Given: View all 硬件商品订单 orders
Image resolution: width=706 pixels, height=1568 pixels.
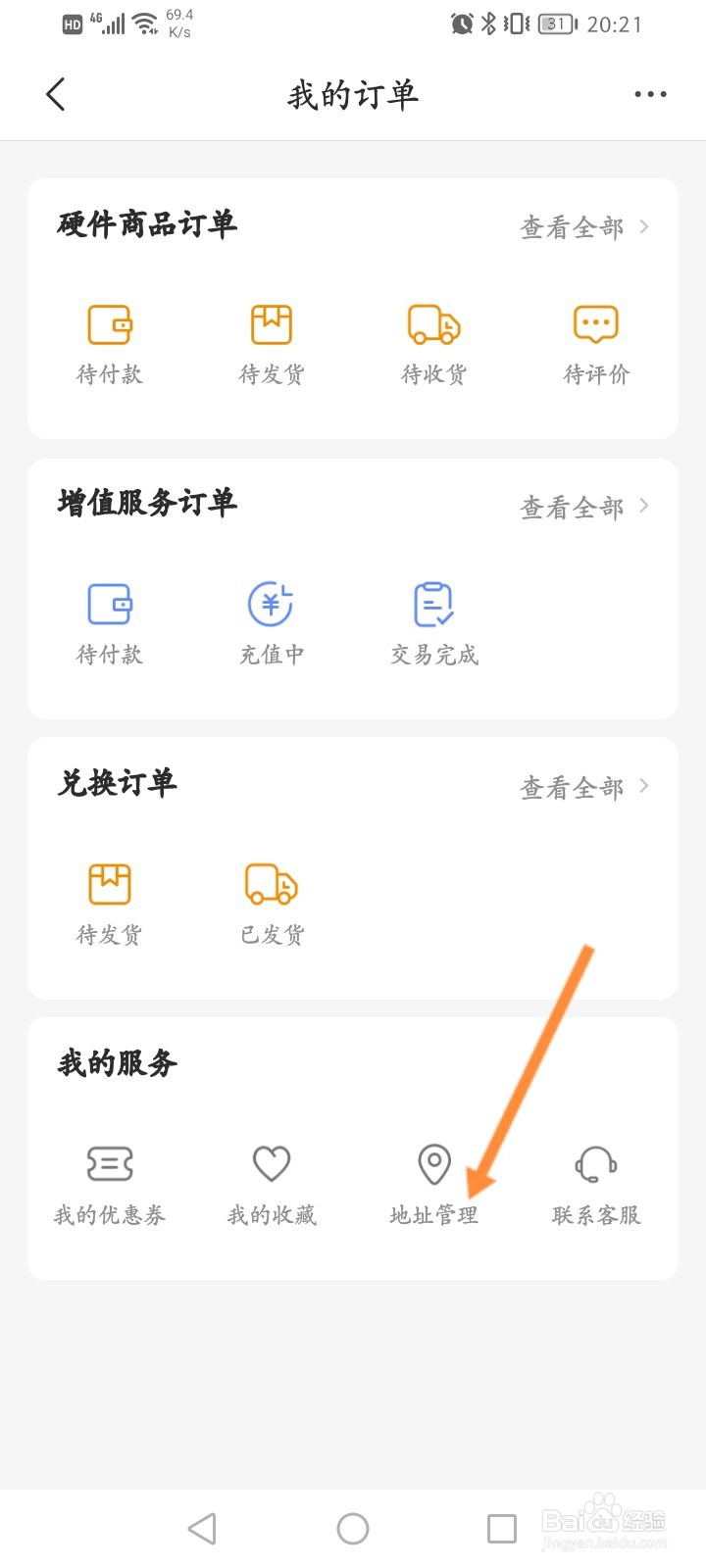Looking at the screenshot, I should tap(584, 227).
